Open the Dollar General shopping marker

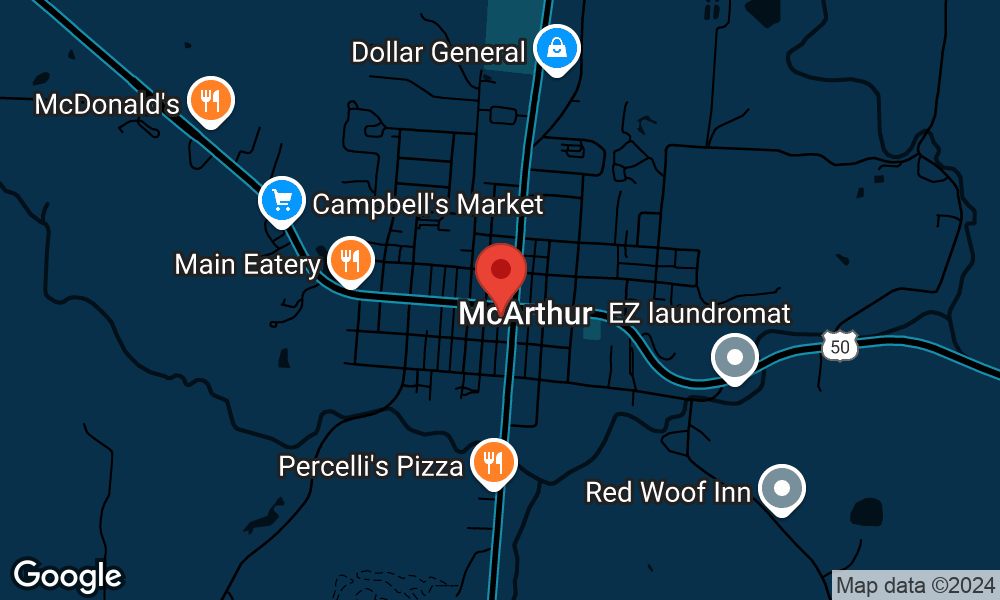pos(555,47)
